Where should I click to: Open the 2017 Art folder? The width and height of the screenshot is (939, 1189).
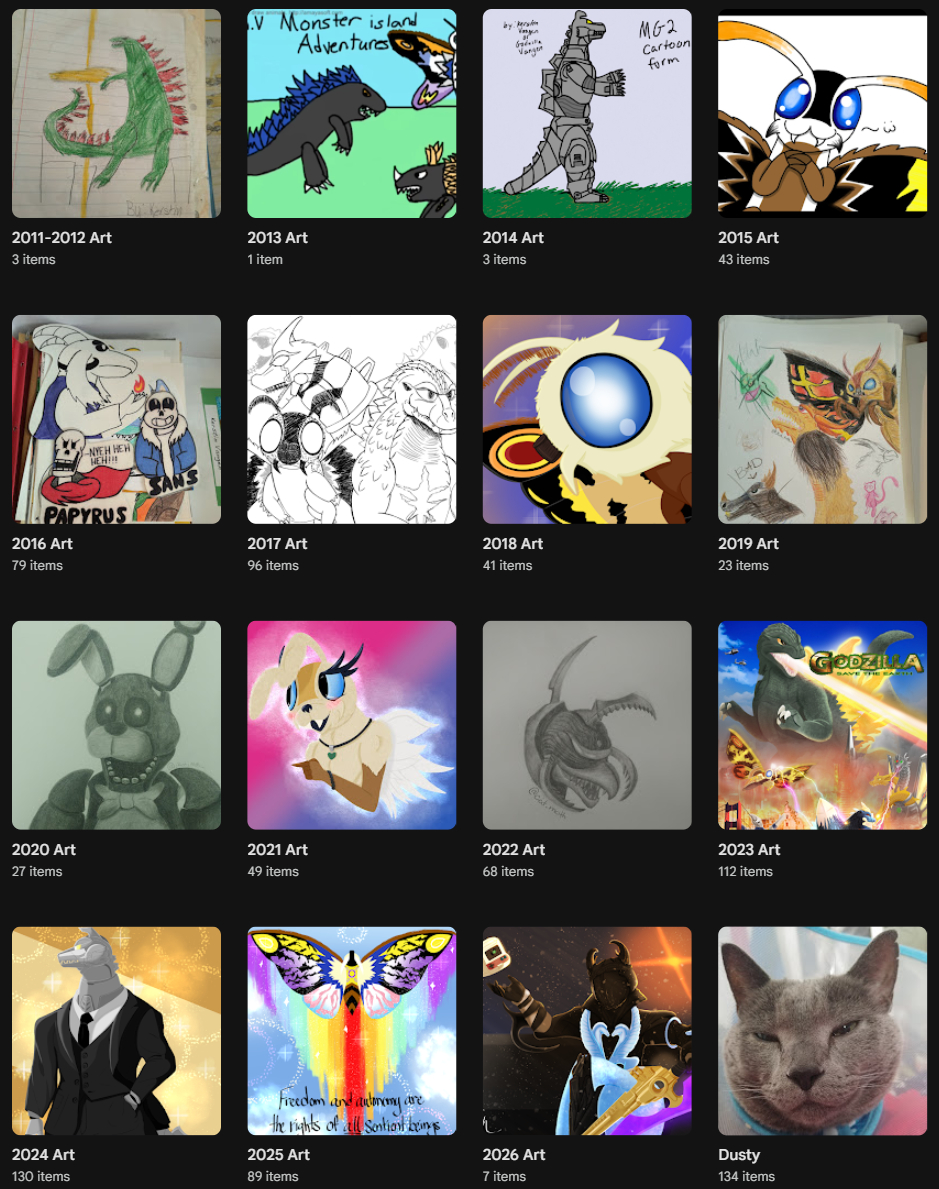coord(351,419)
